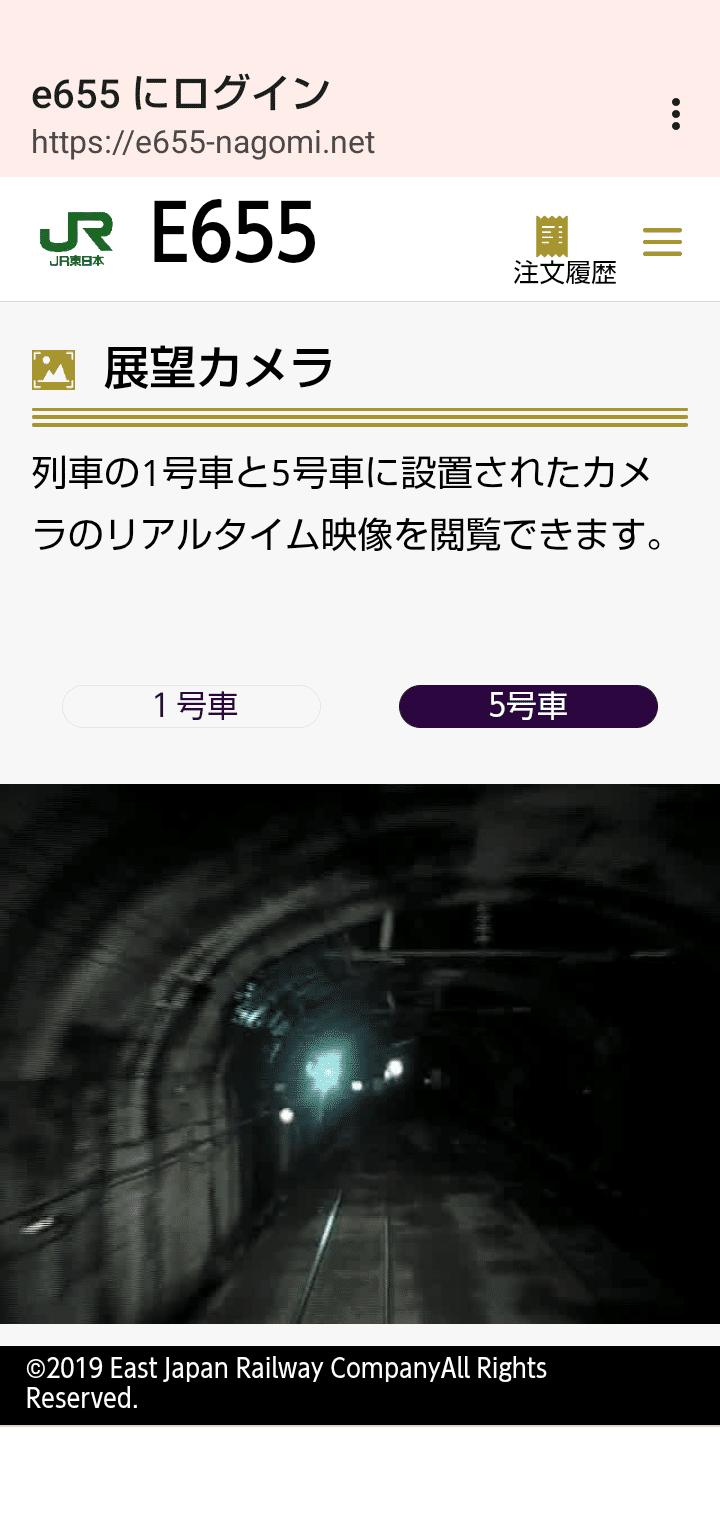Viewport: 720px width, 1520px height.
Task: Keep 5号車 camera view selected
Action: point(528,706)
